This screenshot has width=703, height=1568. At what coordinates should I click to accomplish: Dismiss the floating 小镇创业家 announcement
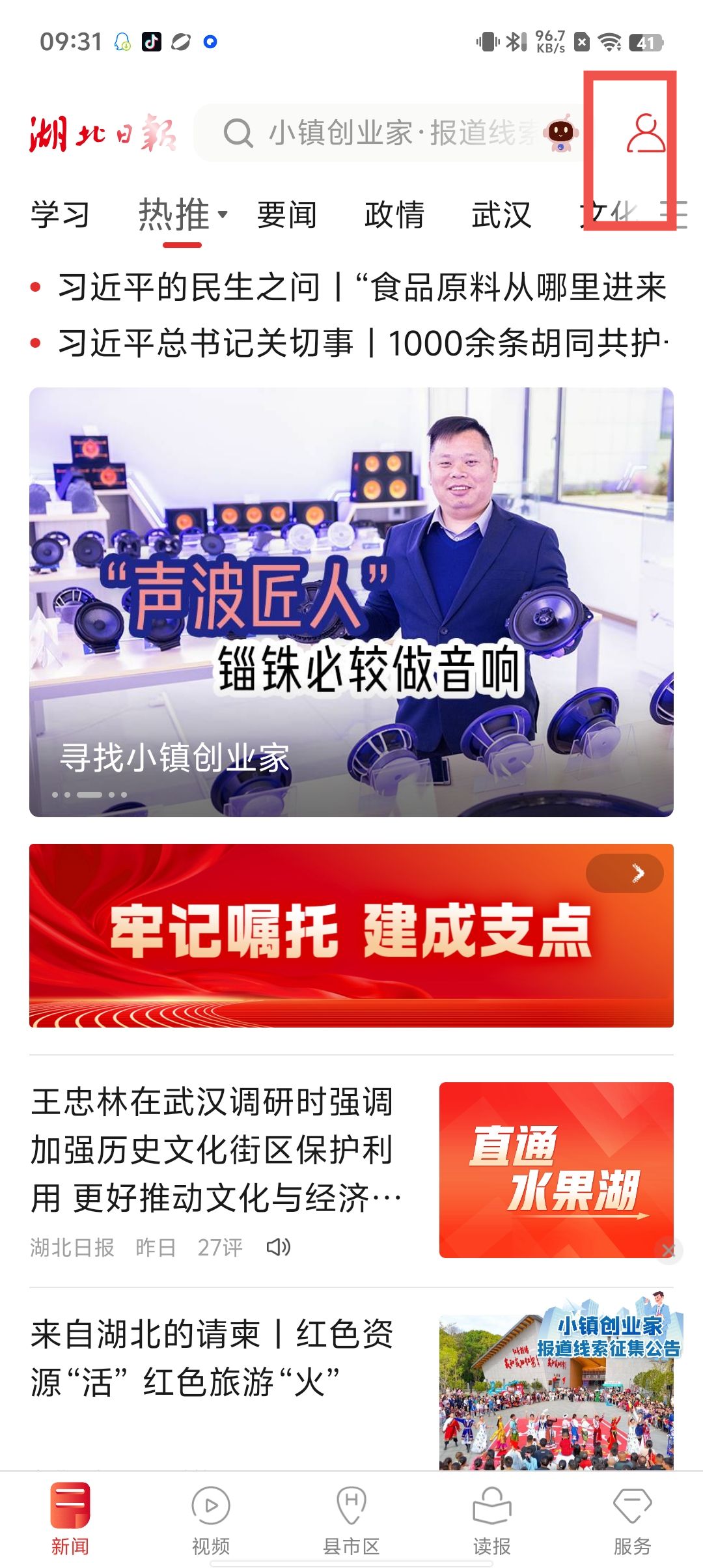coord(669,1250)
